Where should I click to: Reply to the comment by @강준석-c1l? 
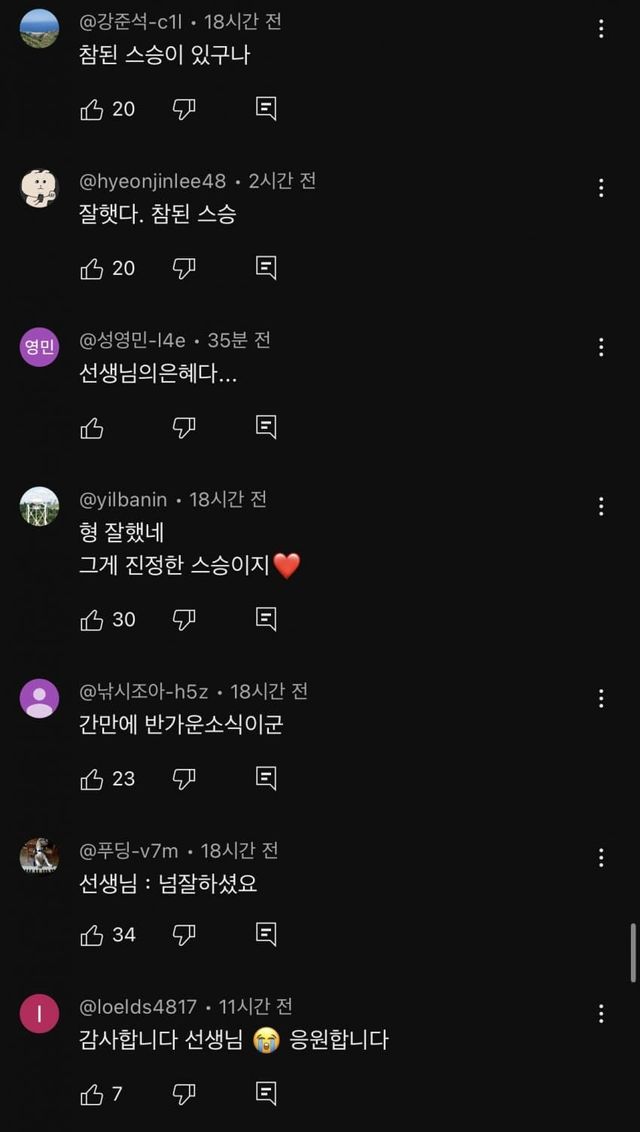coord(266,109)
